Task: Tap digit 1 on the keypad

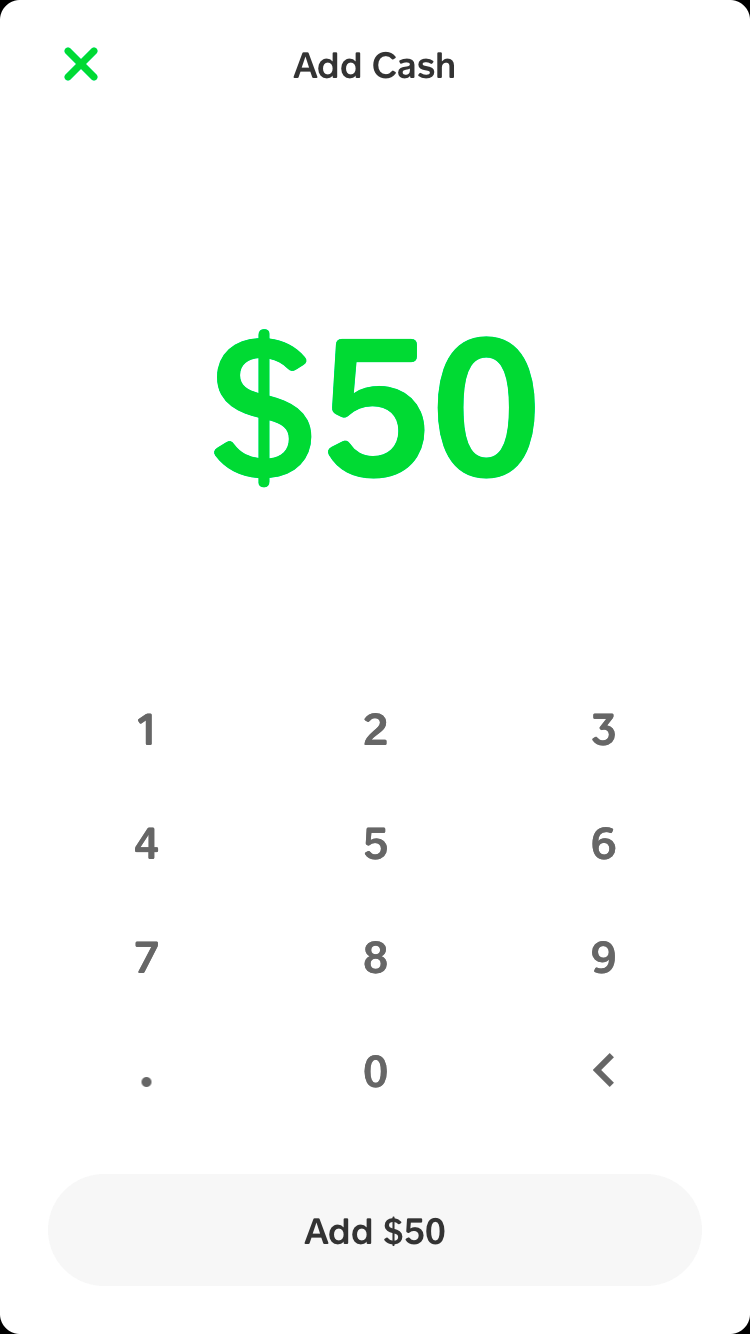Action: pyautogui.click(x=146, y=730)
